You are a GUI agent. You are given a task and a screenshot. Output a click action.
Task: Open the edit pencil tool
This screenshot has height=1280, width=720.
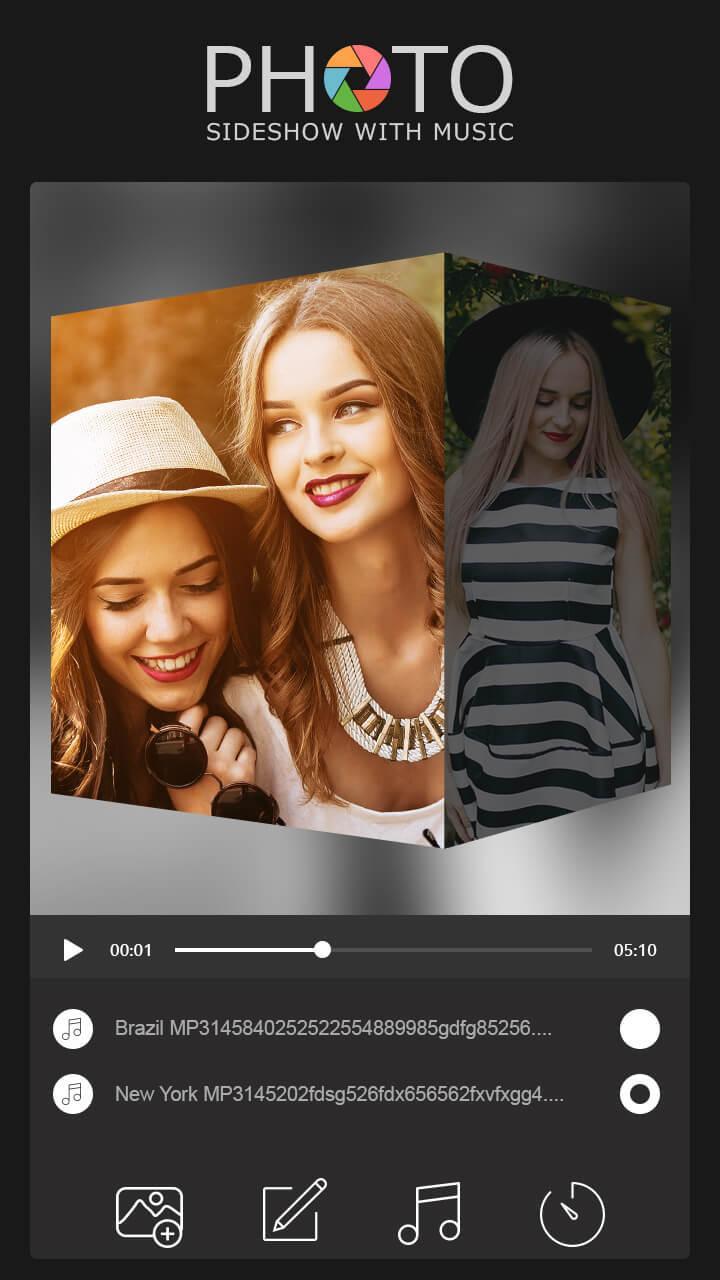point(295,1211)
